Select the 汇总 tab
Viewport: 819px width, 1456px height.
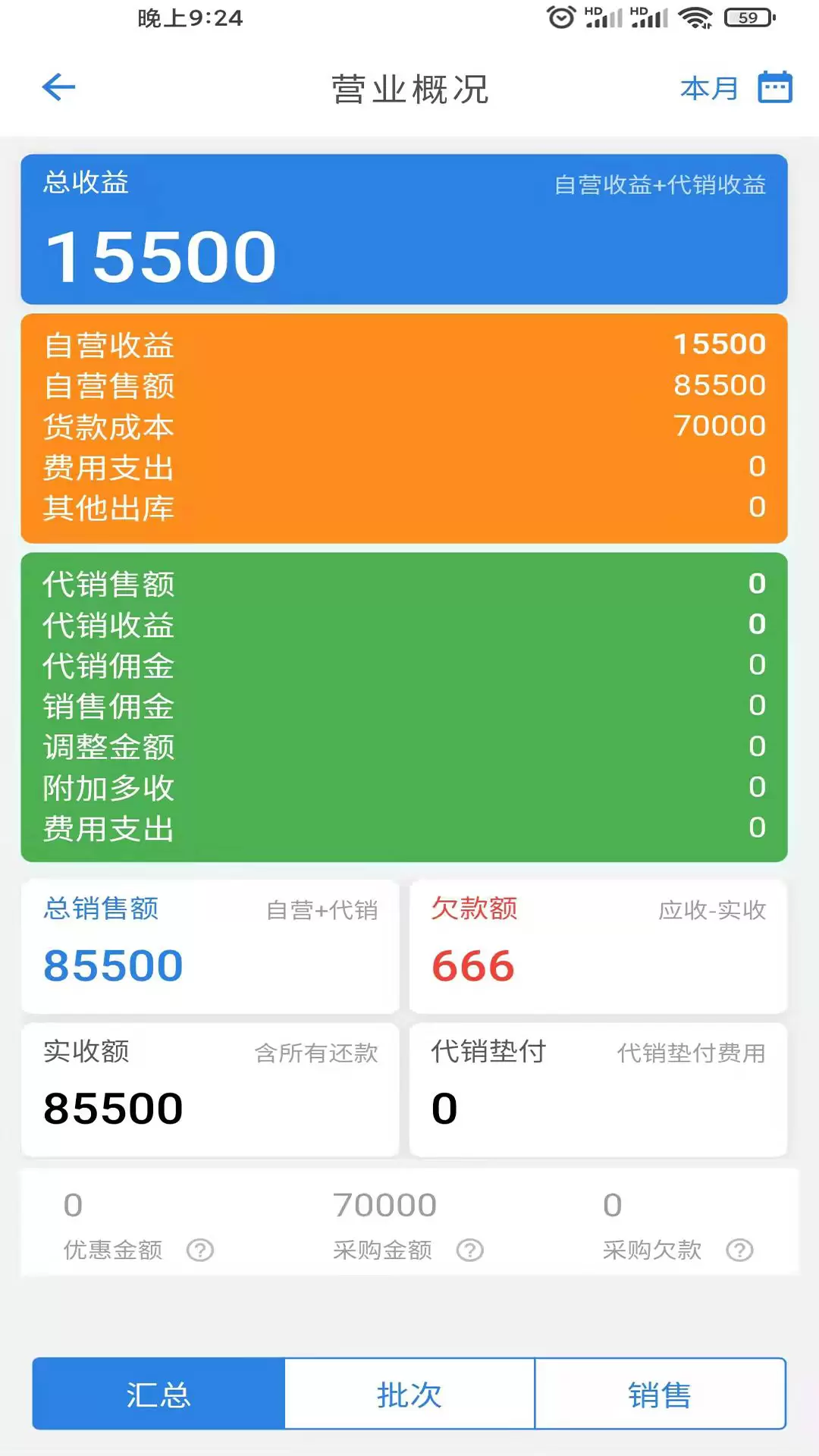158,1394
